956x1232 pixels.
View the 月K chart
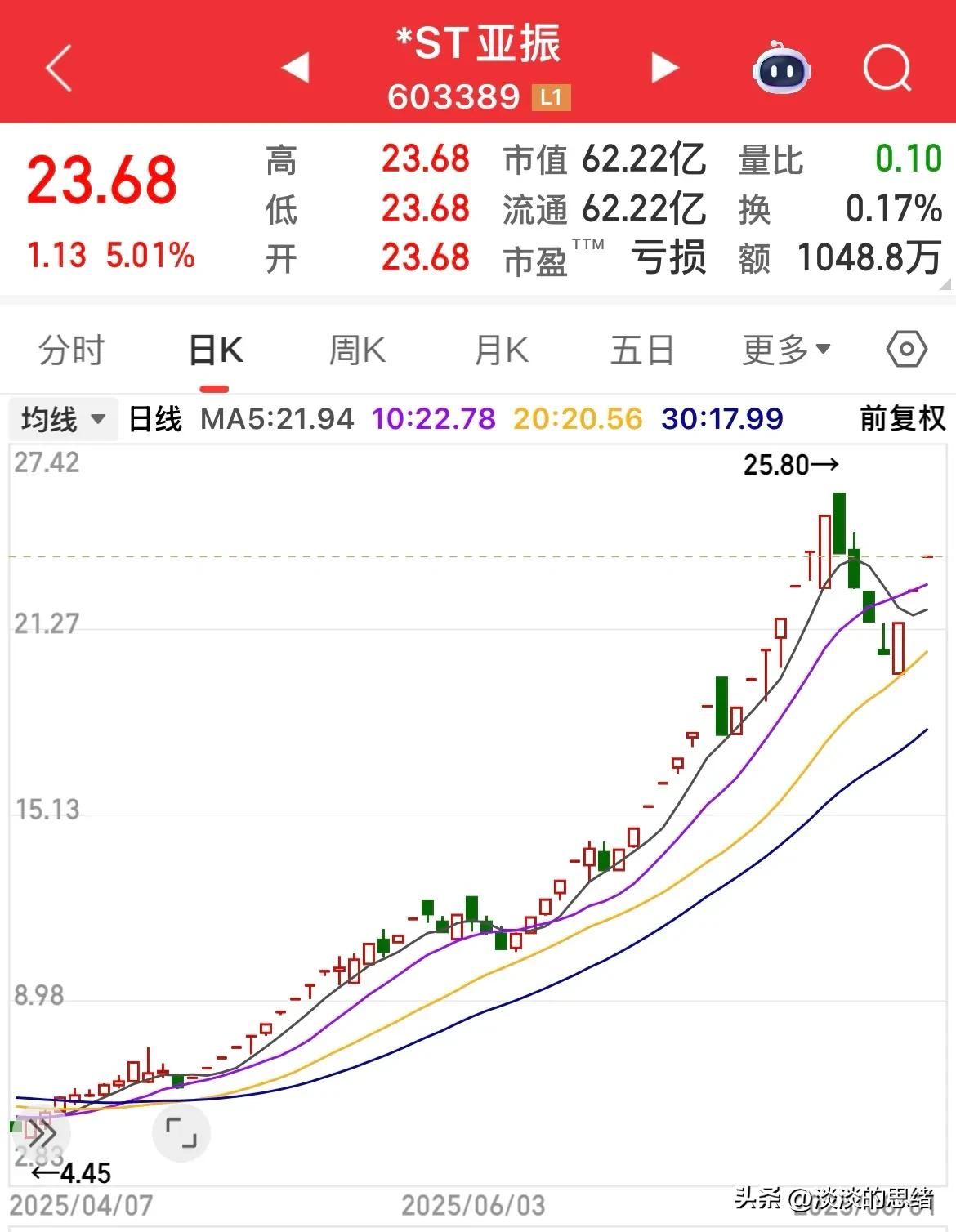pyautogui.click(x=501, y=350)
